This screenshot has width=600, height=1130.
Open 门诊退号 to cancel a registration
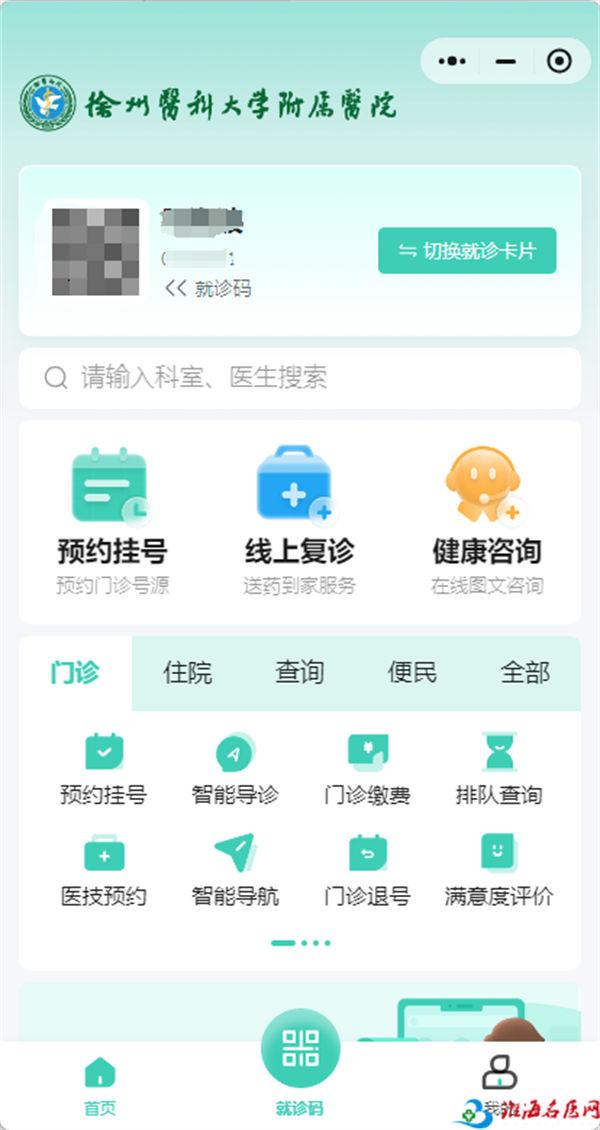tap(367, 870)
